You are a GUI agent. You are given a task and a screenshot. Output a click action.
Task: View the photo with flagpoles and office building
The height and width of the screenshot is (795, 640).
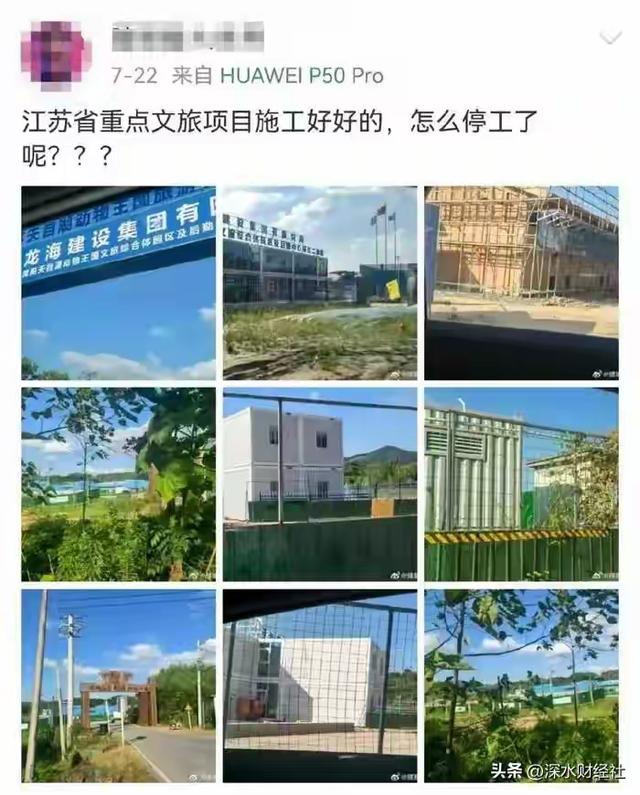320,282
